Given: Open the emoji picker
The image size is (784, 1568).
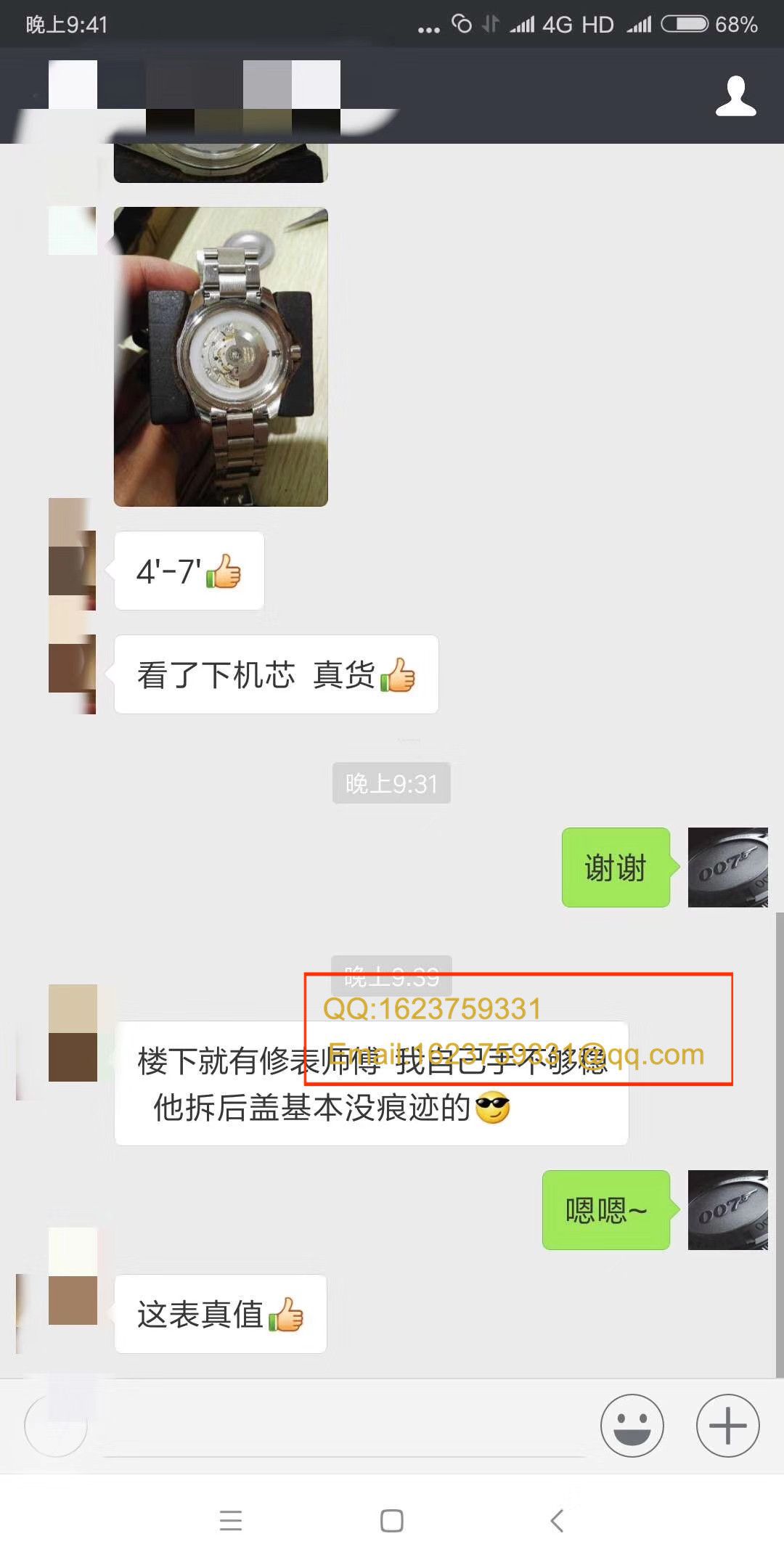Looking at the screenshot, I should click(632, 1426).
